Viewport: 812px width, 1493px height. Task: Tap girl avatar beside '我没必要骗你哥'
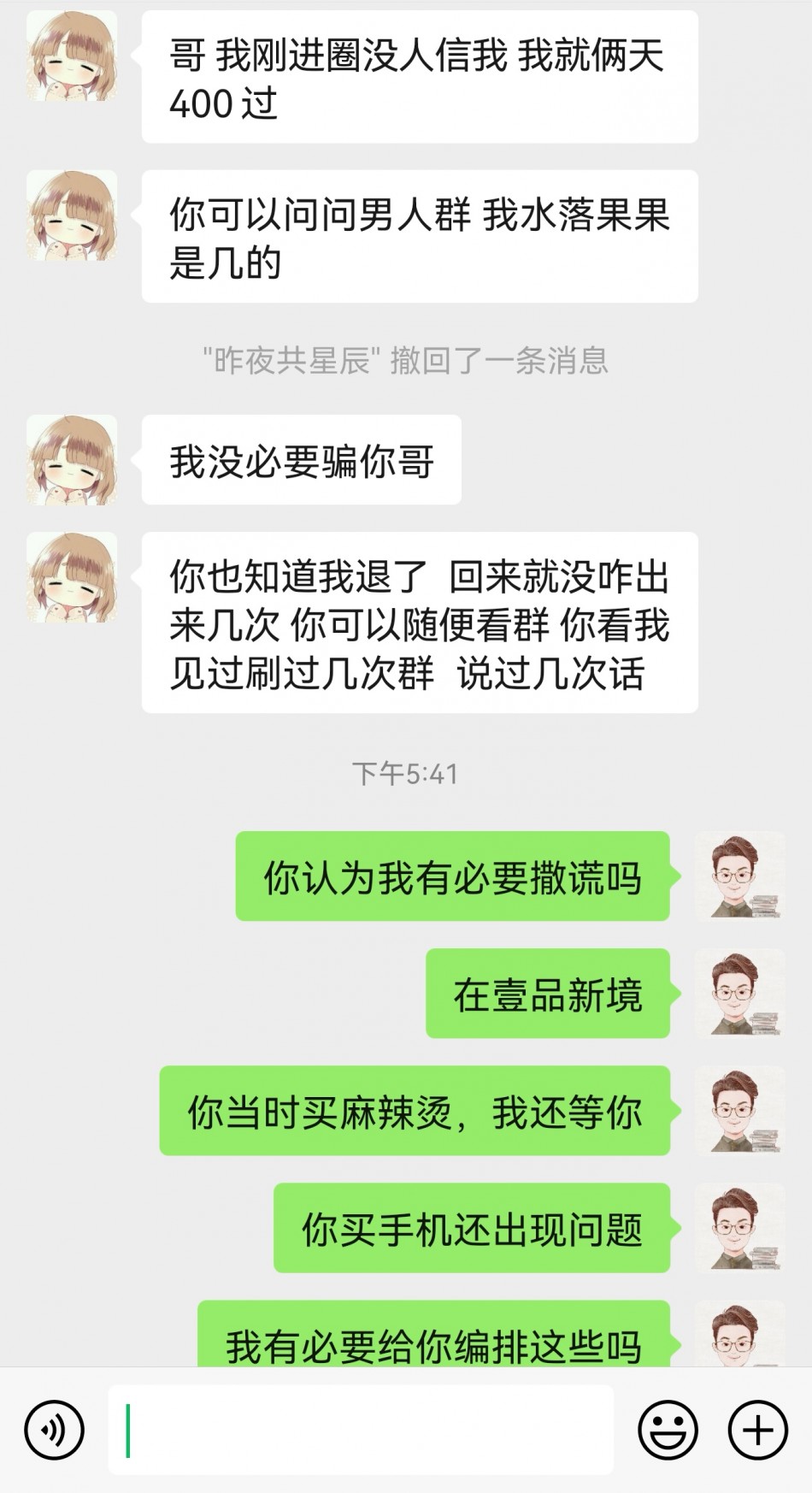pyautogui.click(x=72, y=460)
